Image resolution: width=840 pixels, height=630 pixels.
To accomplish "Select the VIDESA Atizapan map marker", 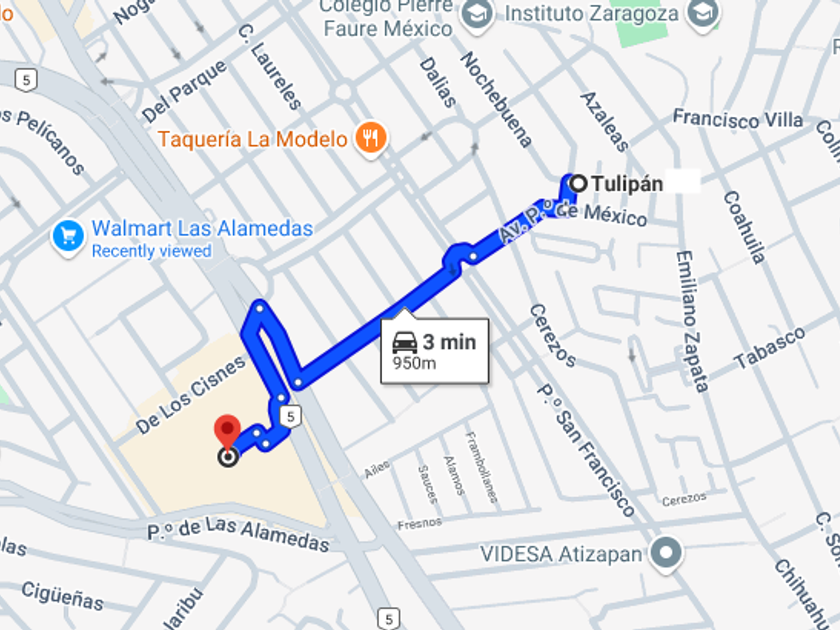I will click(x=665, y=553).
